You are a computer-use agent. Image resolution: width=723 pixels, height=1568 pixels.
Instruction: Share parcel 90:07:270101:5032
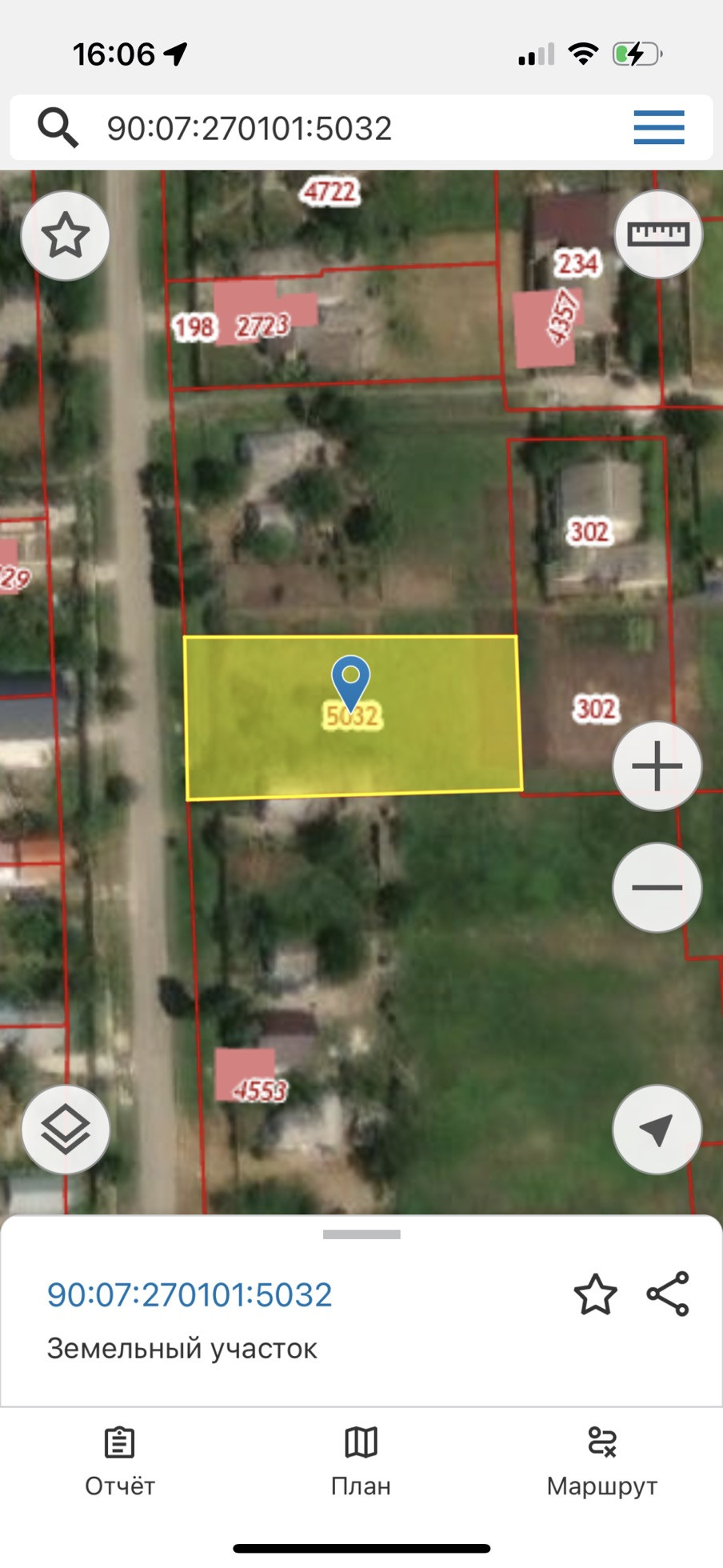[x=668, y=1294]
